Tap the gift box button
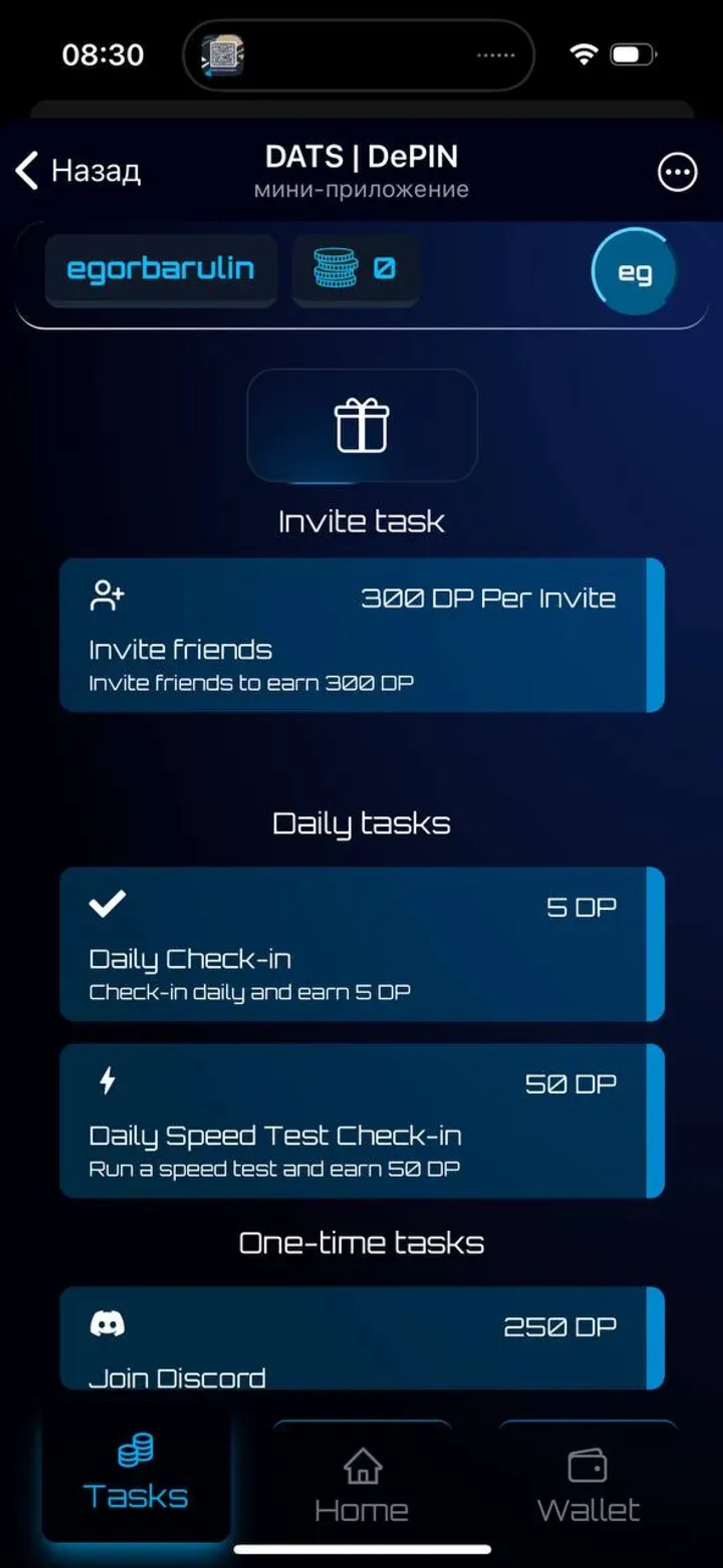This screenshot has width=723, height=1568. pyautogui.click(x=362, y=426)
